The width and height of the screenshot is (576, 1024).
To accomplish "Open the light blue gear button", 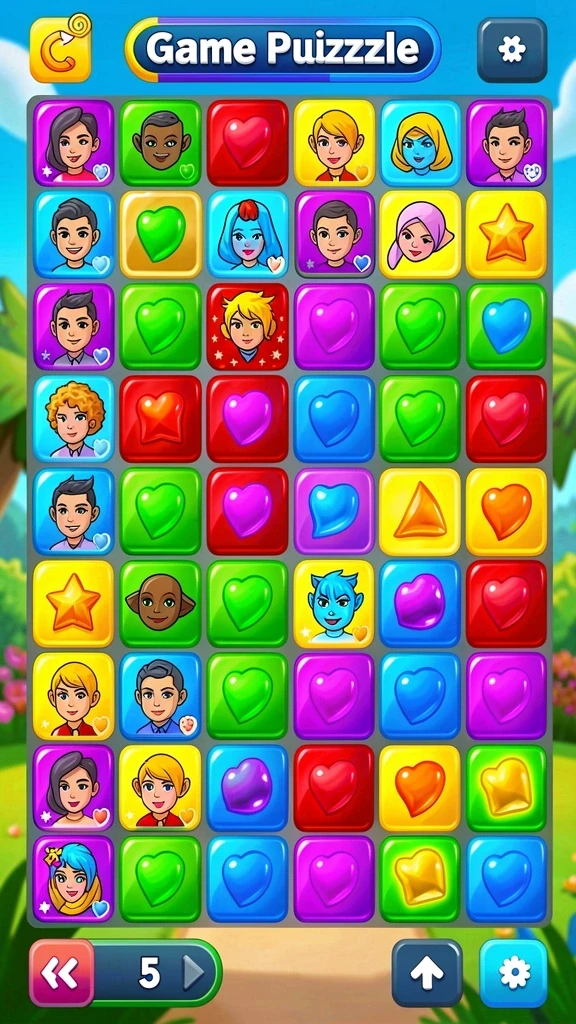I will 514,973.
